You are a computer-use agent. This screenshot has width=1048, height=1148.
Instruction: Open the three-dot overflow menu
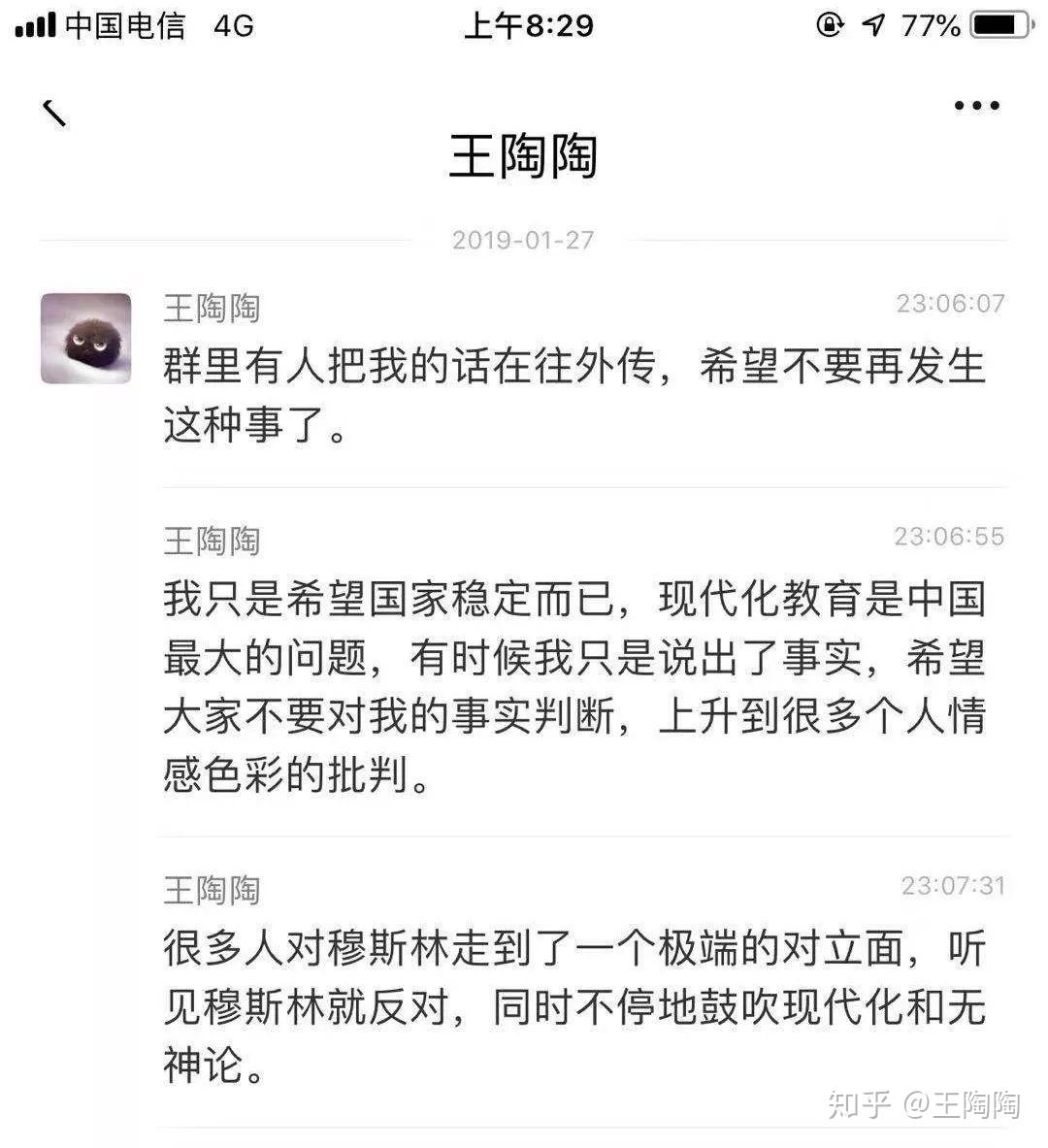point(976,106)
